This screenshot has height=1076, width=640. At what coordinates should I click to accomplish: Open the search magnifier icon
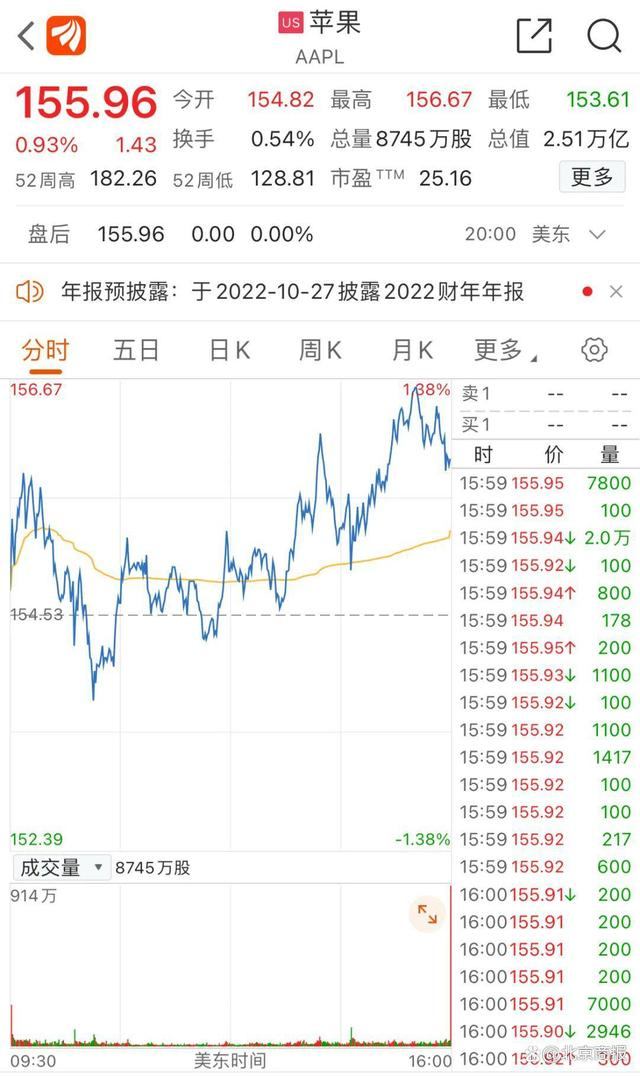click(604, 36)
